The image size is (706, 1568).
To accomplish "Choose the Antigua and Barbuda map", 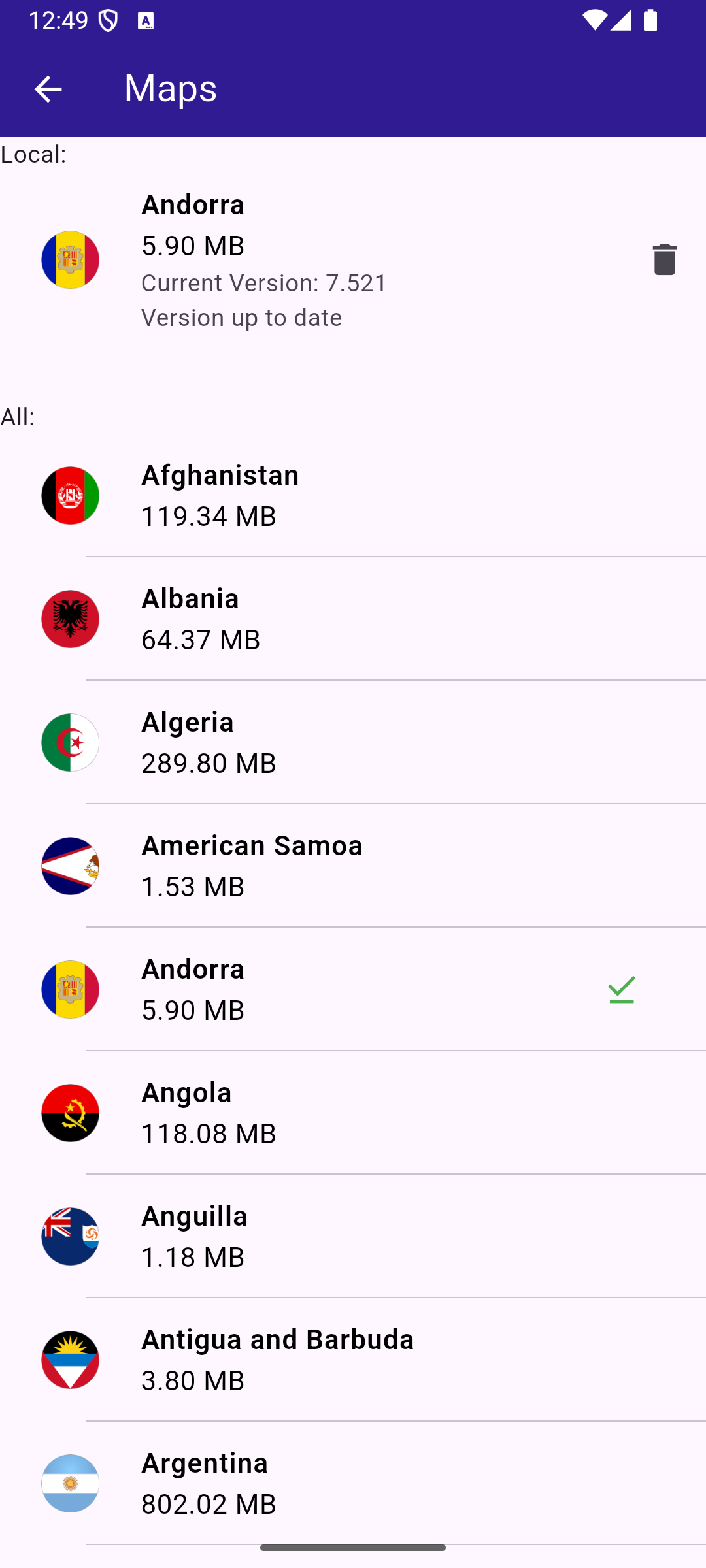I will point(353,1360).
